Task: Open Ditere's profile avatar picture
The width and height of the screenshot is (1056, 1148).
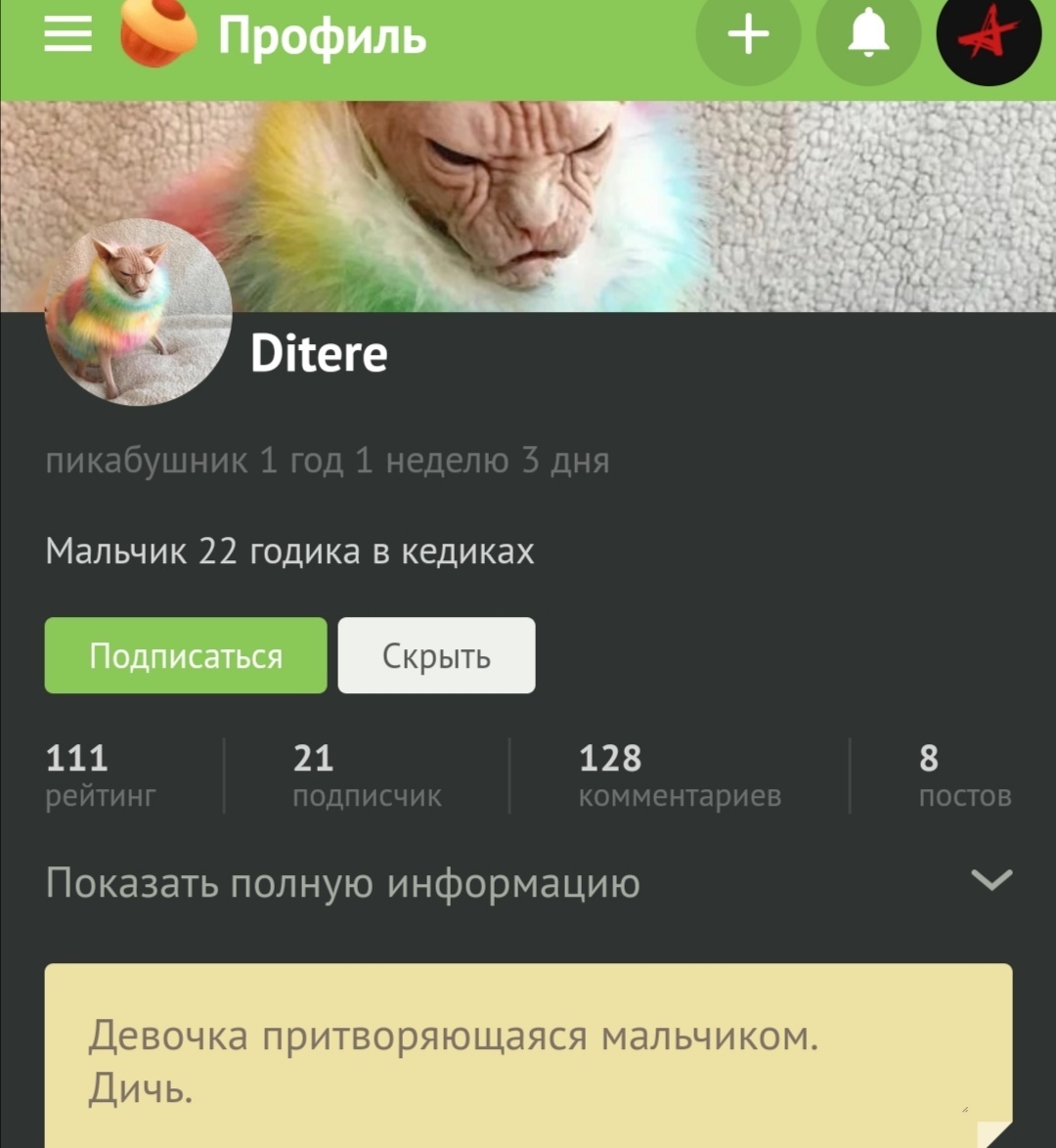Action: click(139, 313)
